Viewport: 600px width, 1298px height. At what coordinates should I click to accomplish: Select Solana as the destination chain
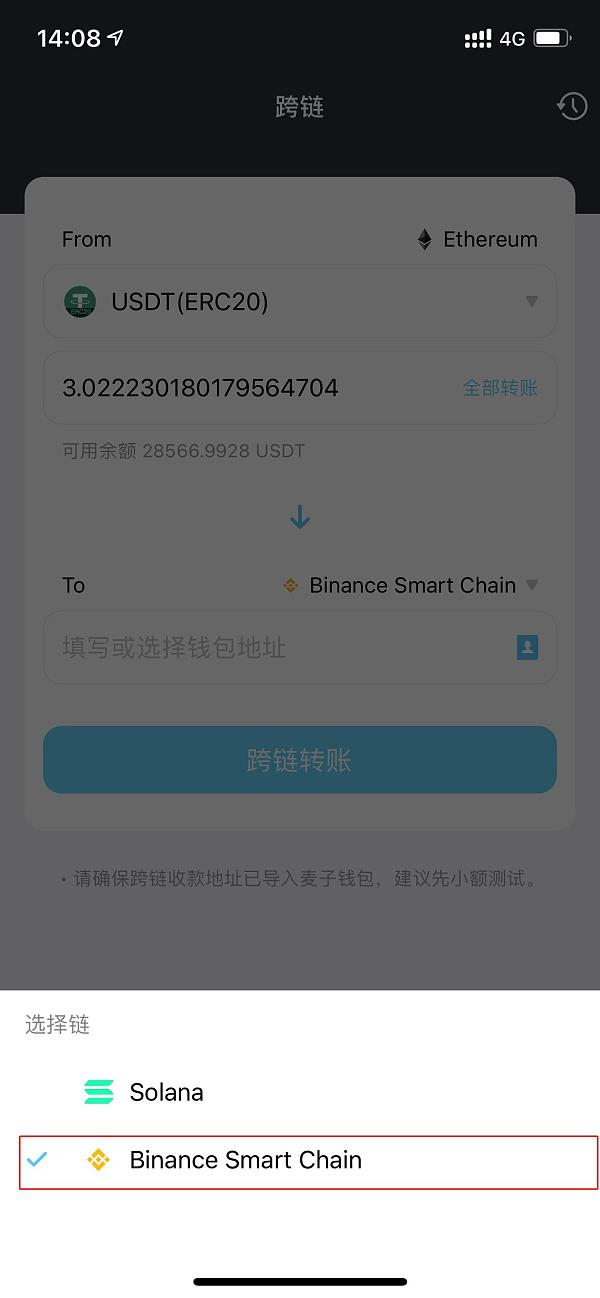pyautogui.click(x=300, y=1092)
